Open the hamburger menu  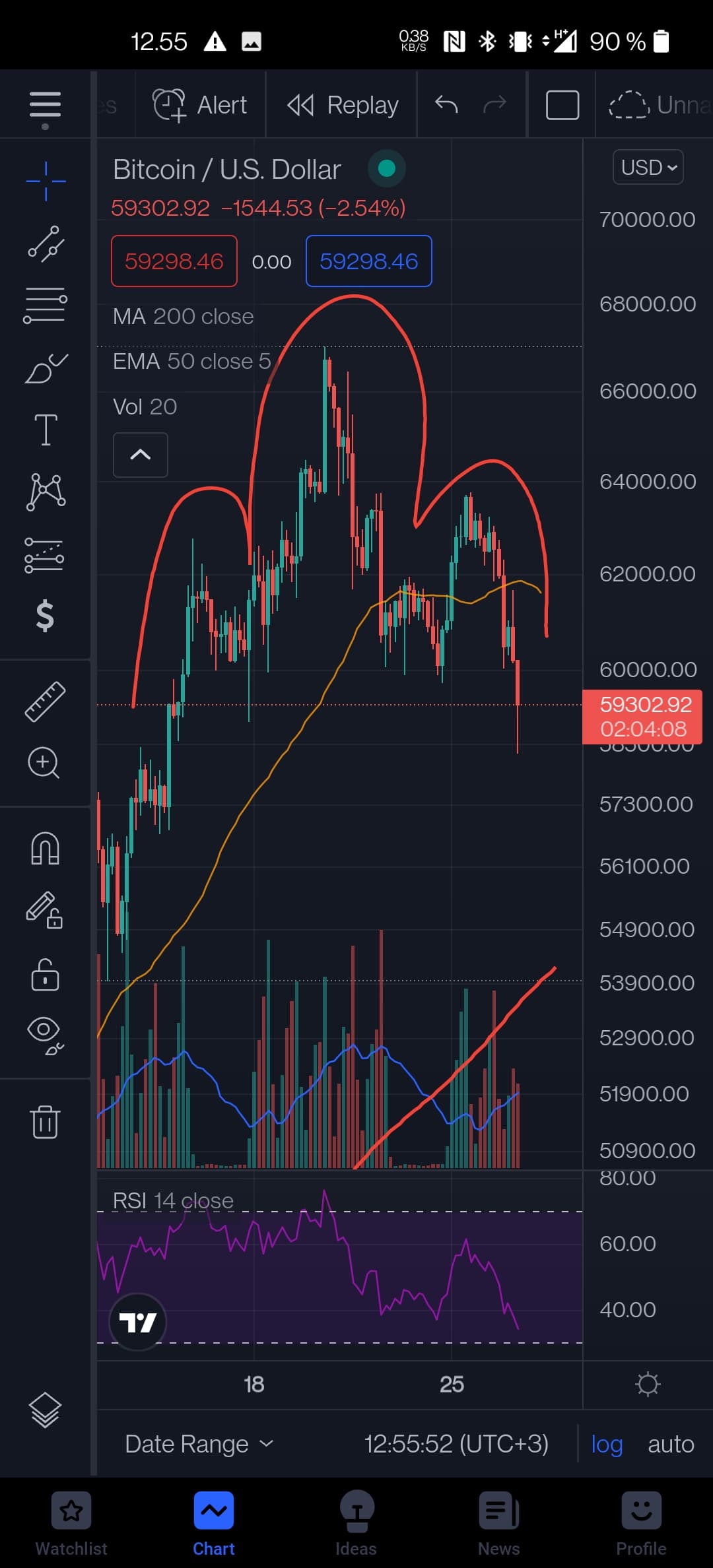45,106
